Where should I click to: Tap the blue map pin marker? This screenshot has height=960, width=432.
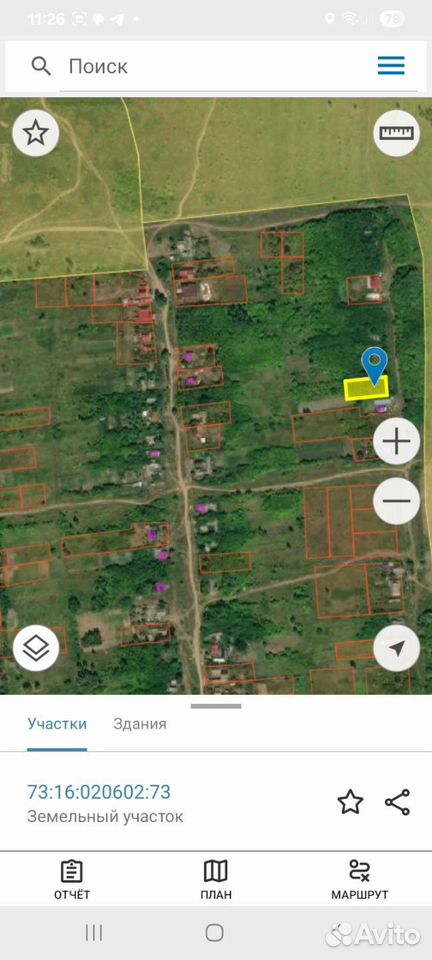tap(374, 366)
